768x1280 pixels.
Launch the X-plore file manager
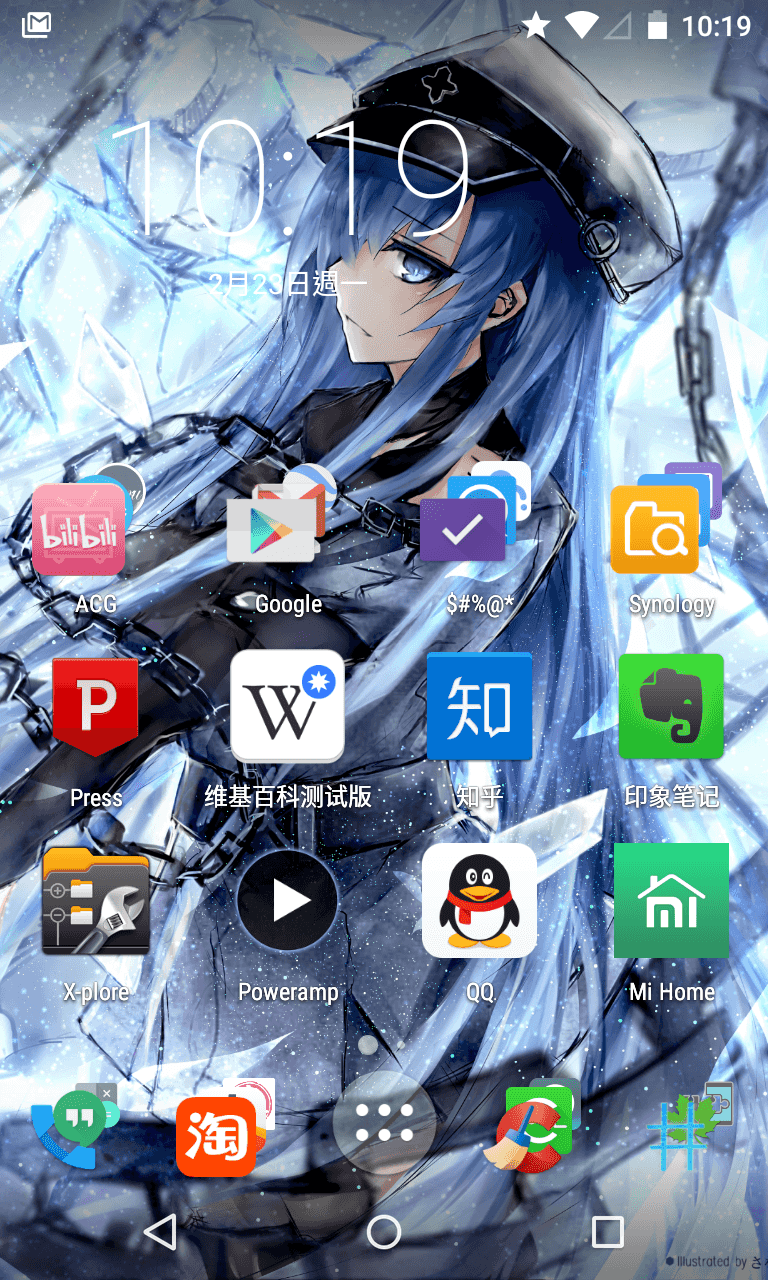point(96,900)
